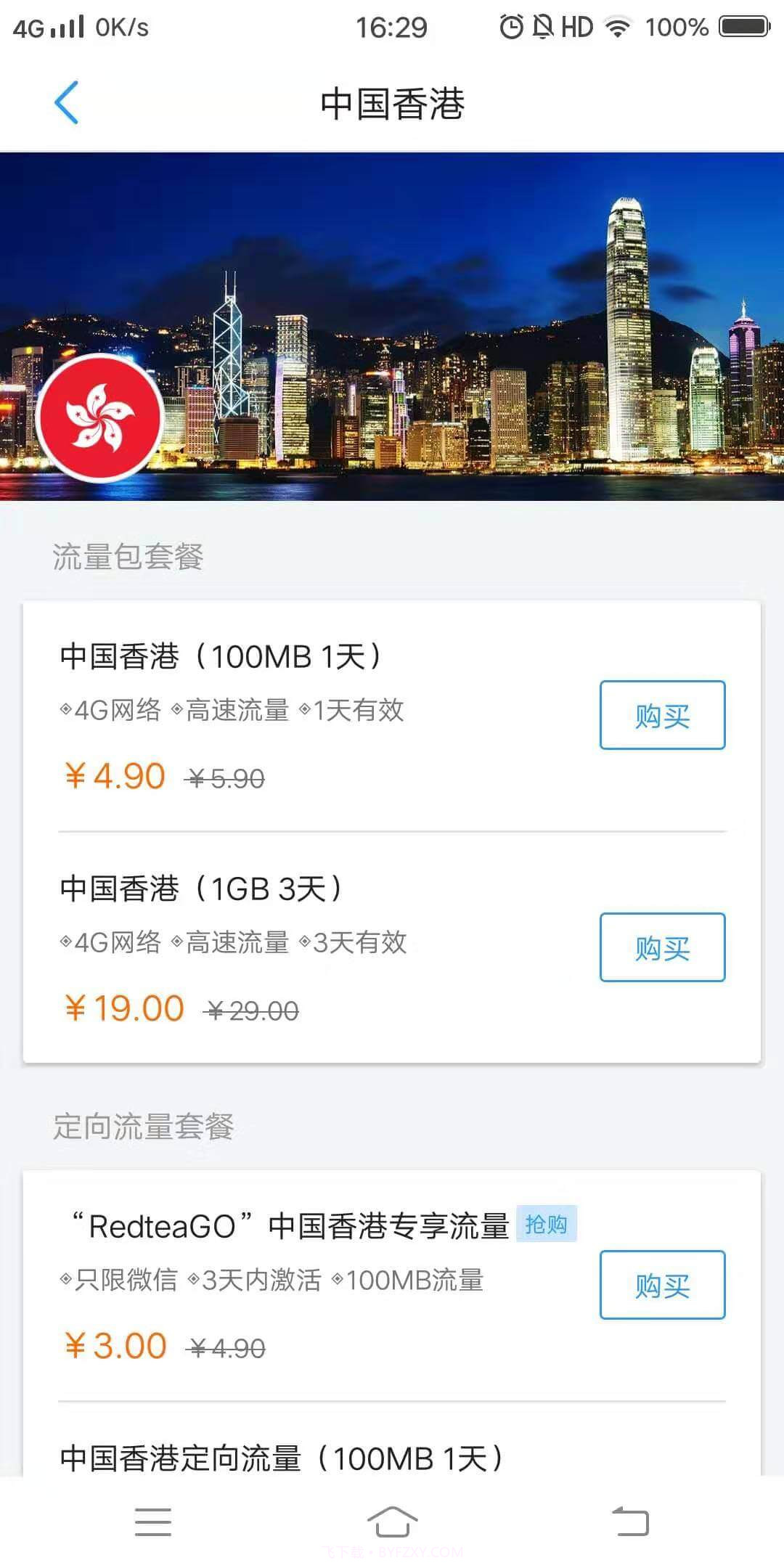Screen dimensions: 784x1568
Task: Tap the 中国香港 page title
Action: tap(392, 102)
